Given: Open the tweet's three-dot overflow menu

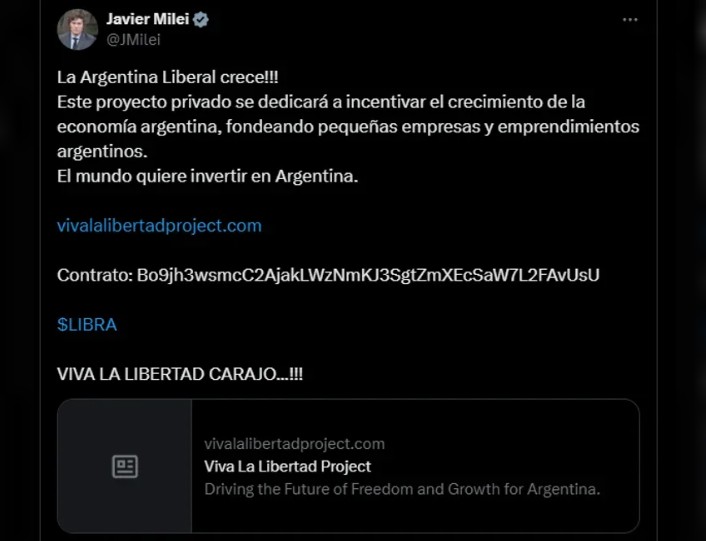Looking at the screenshot, I should (x=629, y=20).
